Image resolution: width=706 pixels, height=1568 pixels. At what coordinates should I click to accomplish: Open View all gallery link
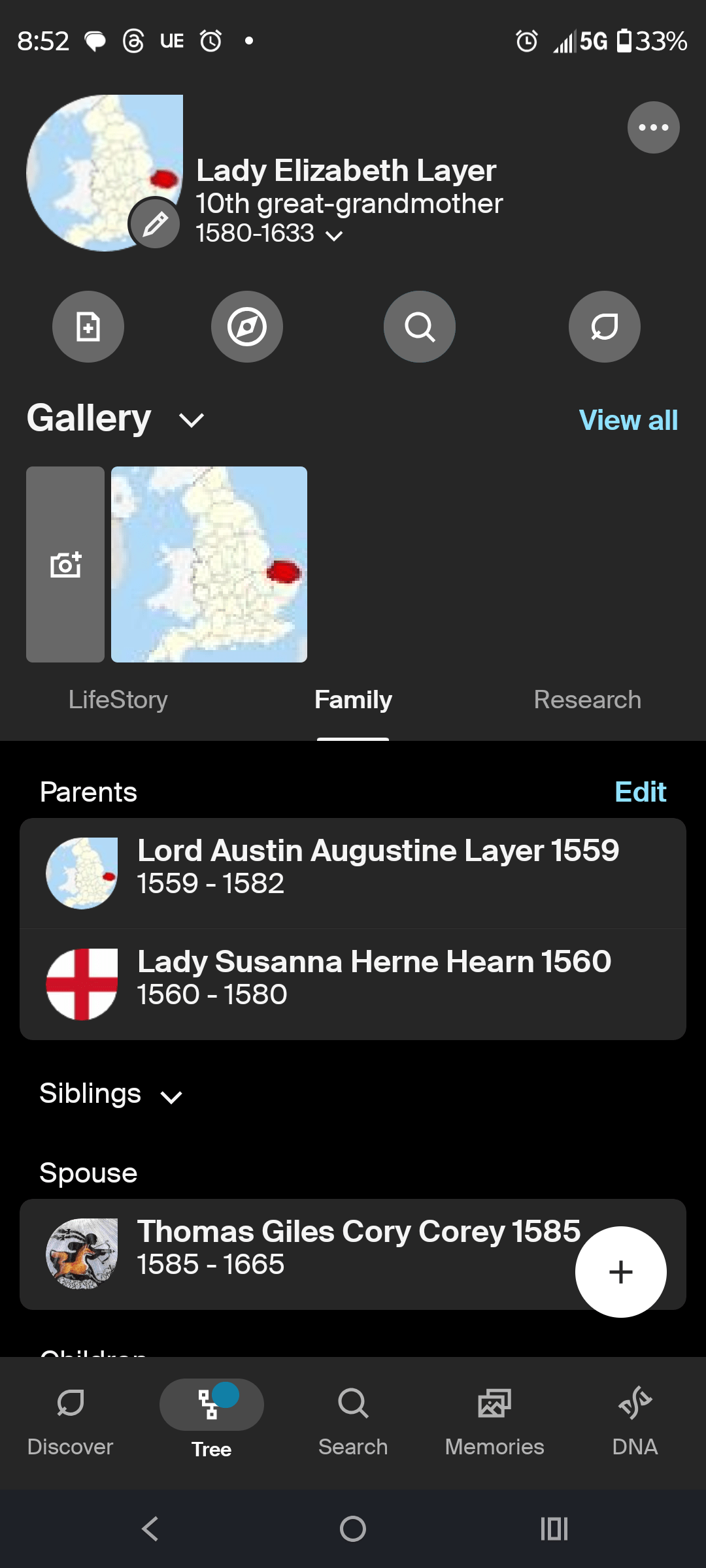(627, 420)
